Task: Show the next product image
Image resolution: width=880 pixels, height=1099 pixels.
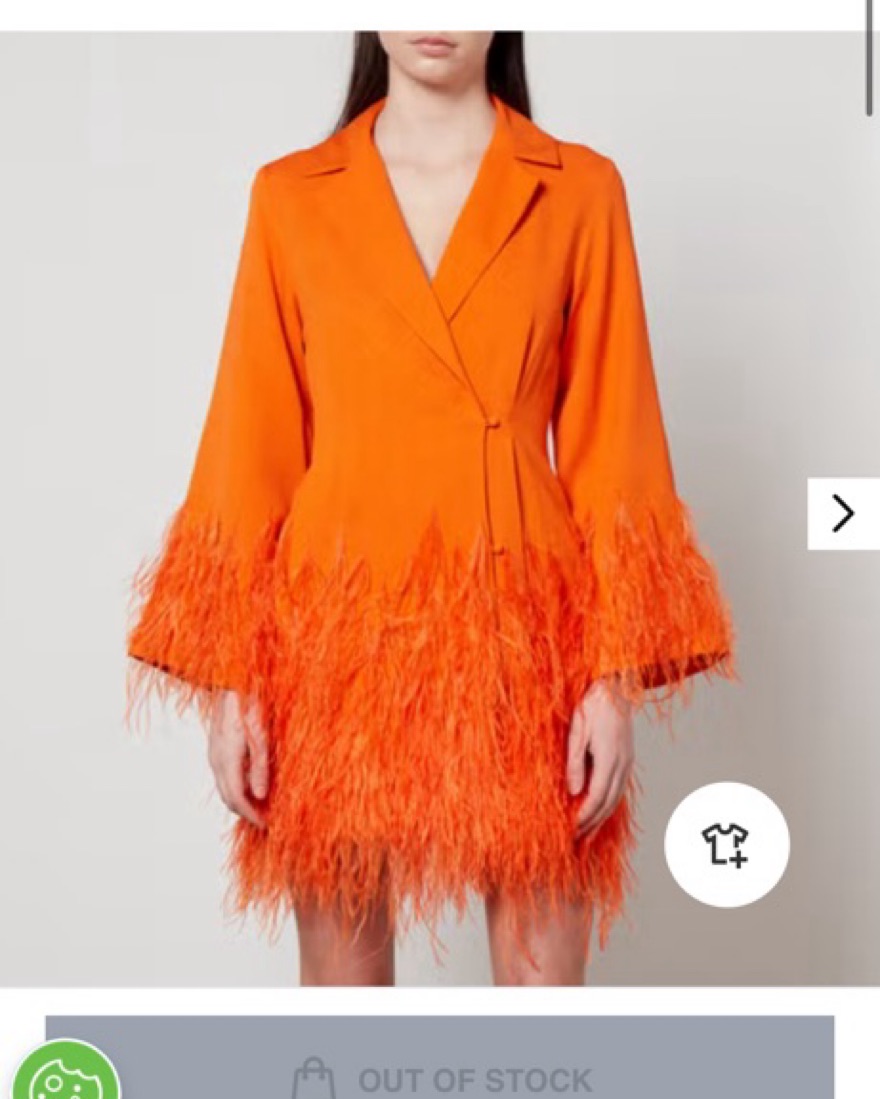Action: (843, 513)
